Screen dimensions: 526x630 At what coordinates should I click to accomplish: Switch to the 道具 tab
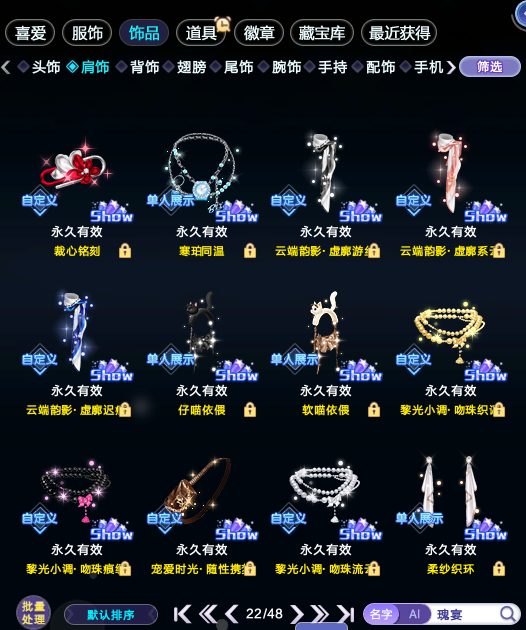[x=201, y=33]
